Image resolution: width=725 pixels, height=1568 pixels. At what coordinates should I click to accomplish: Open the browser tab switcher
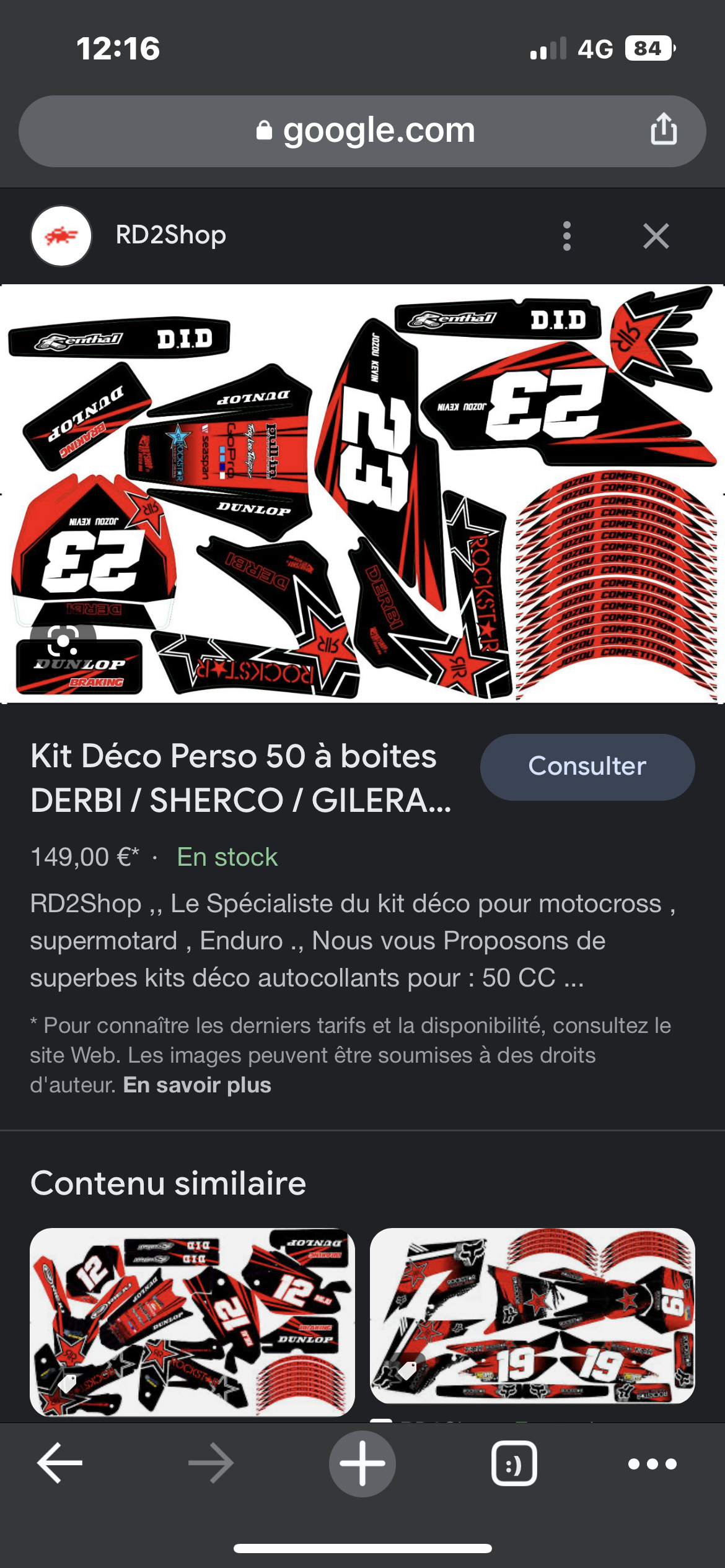click(x=514, y=1463)
